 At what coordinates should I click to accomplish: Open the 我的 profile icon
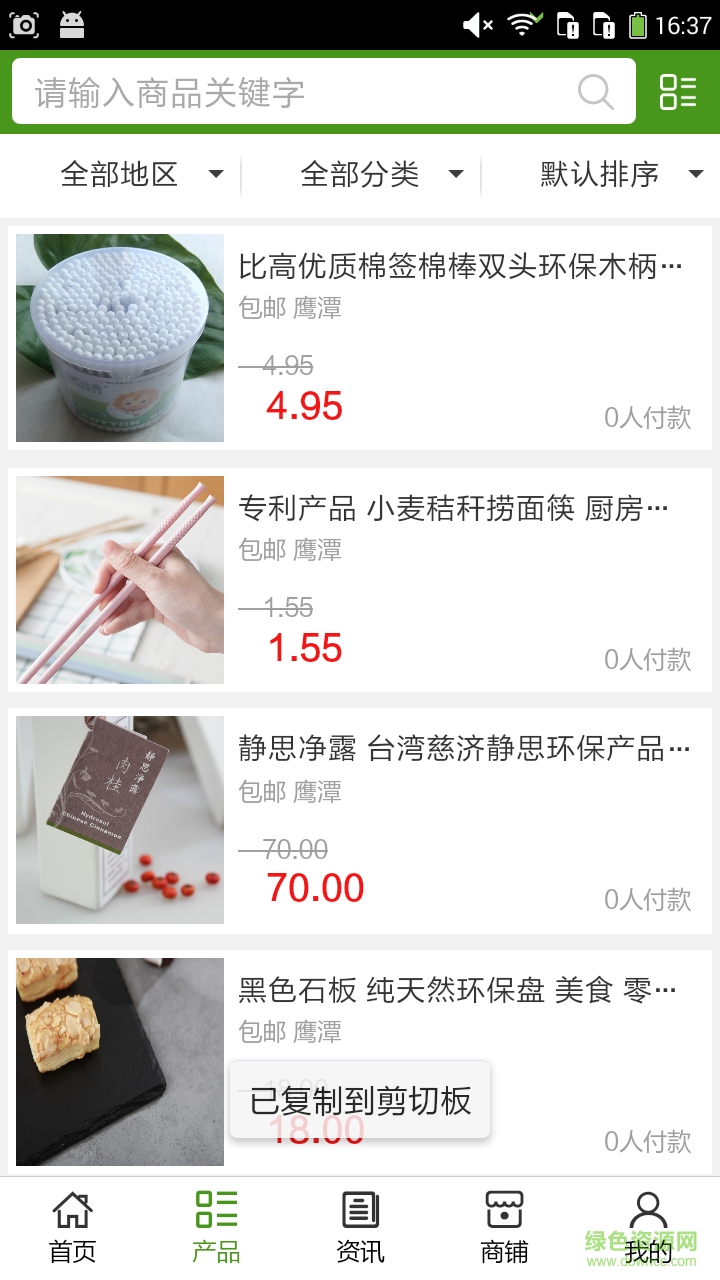tap(648, 1209)
